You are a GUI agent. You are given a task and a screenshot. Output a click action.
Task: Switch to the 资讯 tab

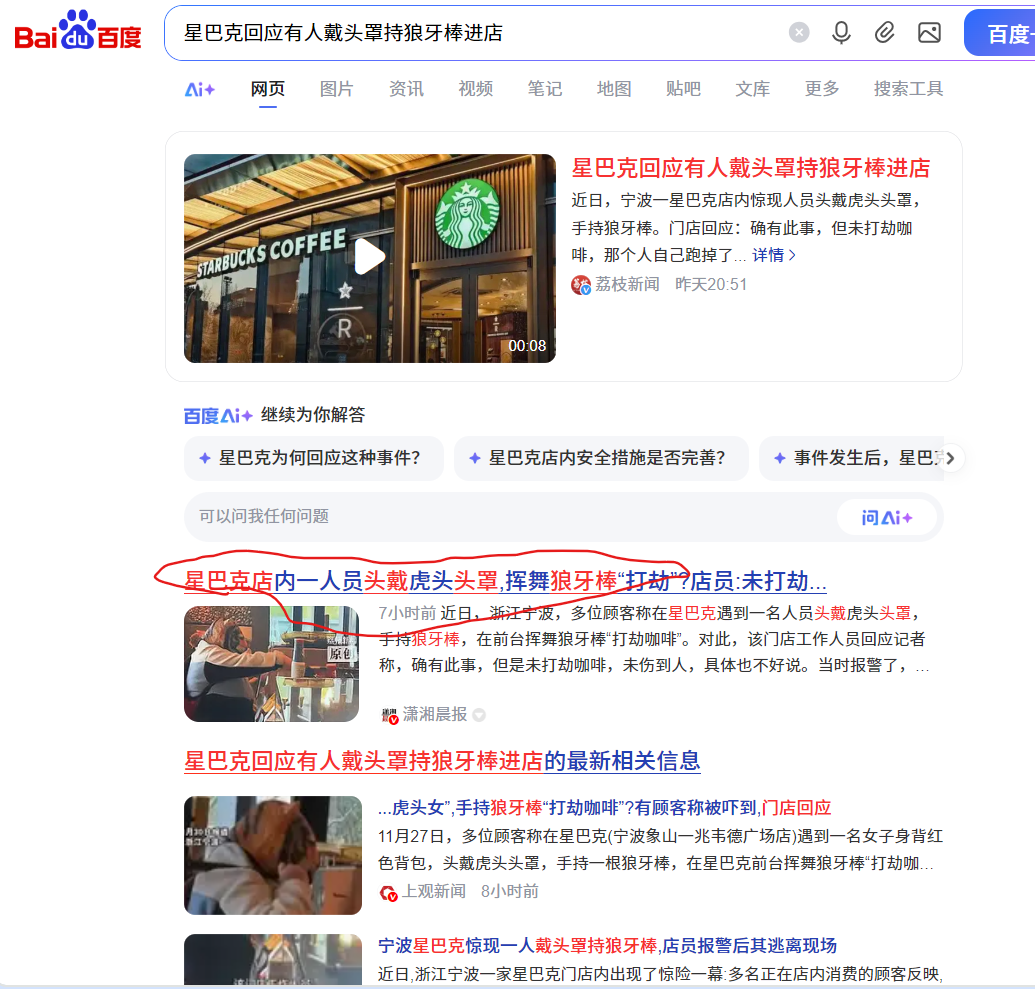tap(406, 89)
